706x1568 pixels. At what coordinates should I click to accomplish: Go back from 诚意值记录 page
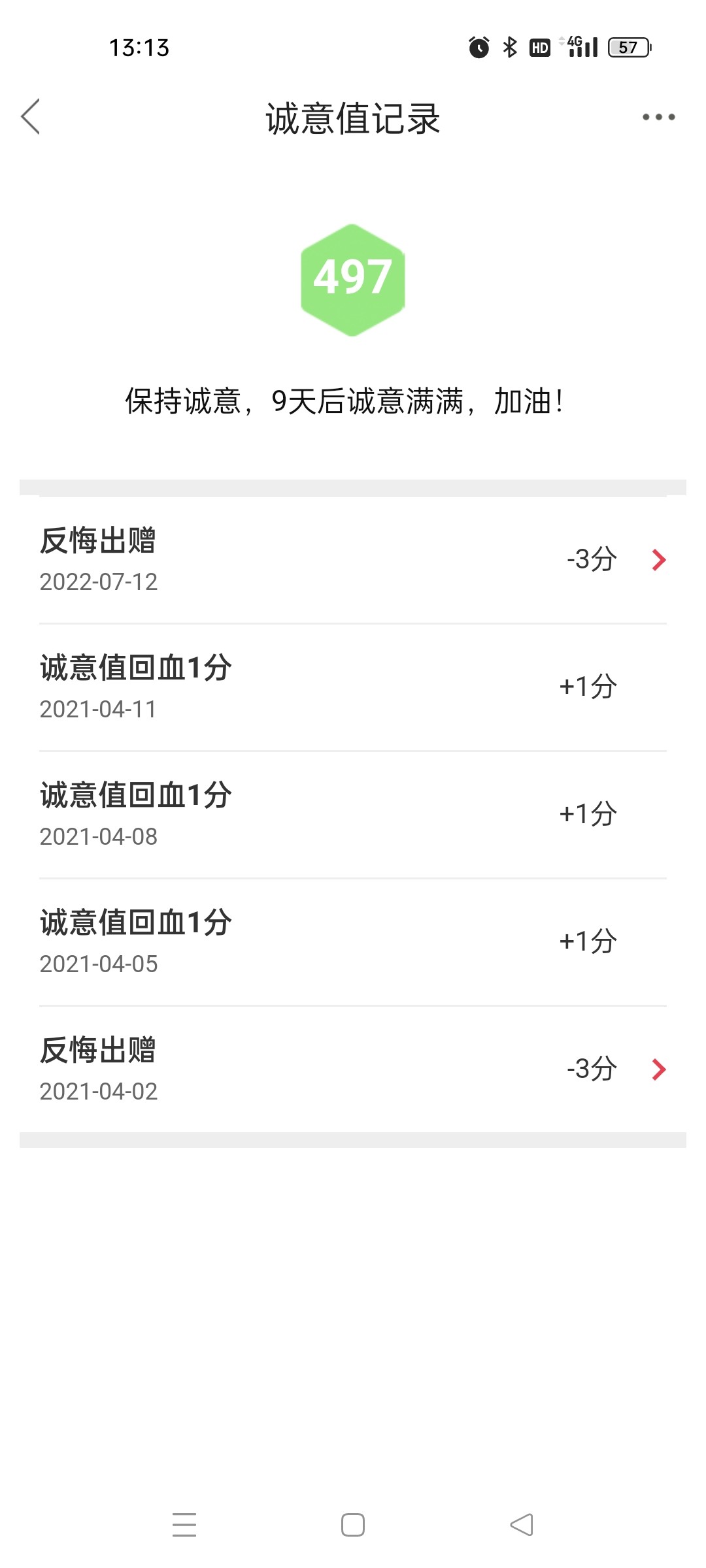point(31,117)
